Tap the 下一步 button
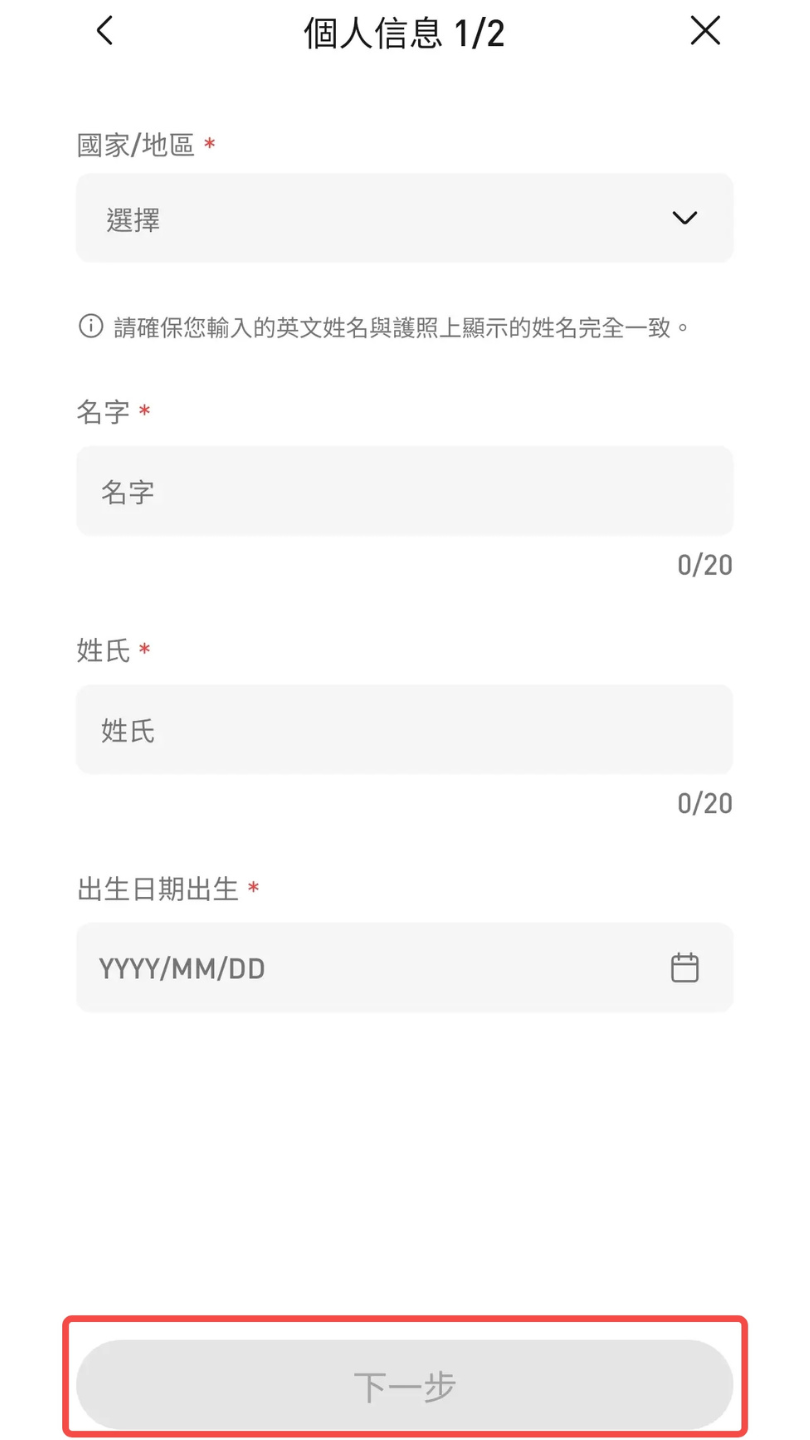The image size is (810, 1440). 404,1384
